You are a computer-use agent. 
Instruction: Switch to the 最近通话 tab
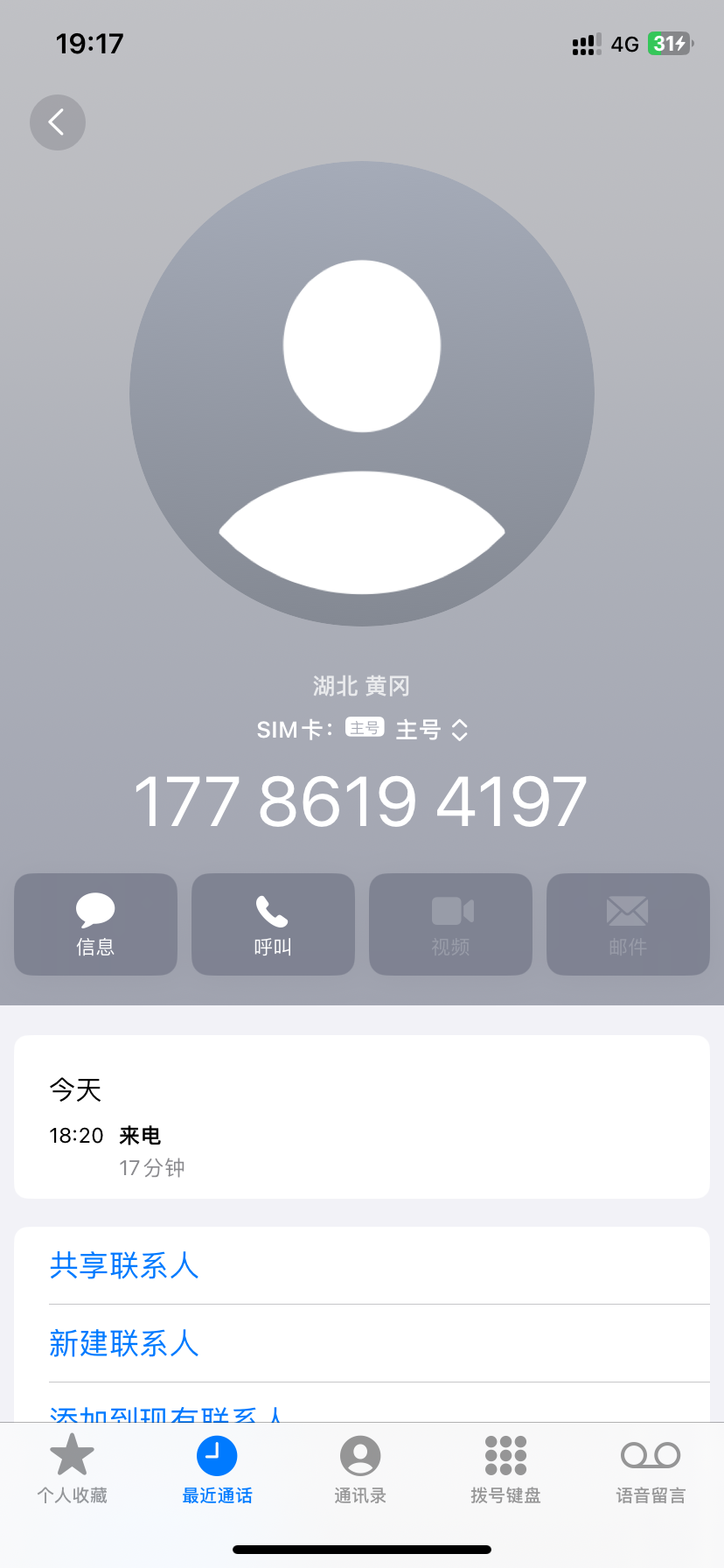[x=217, y=1470]
